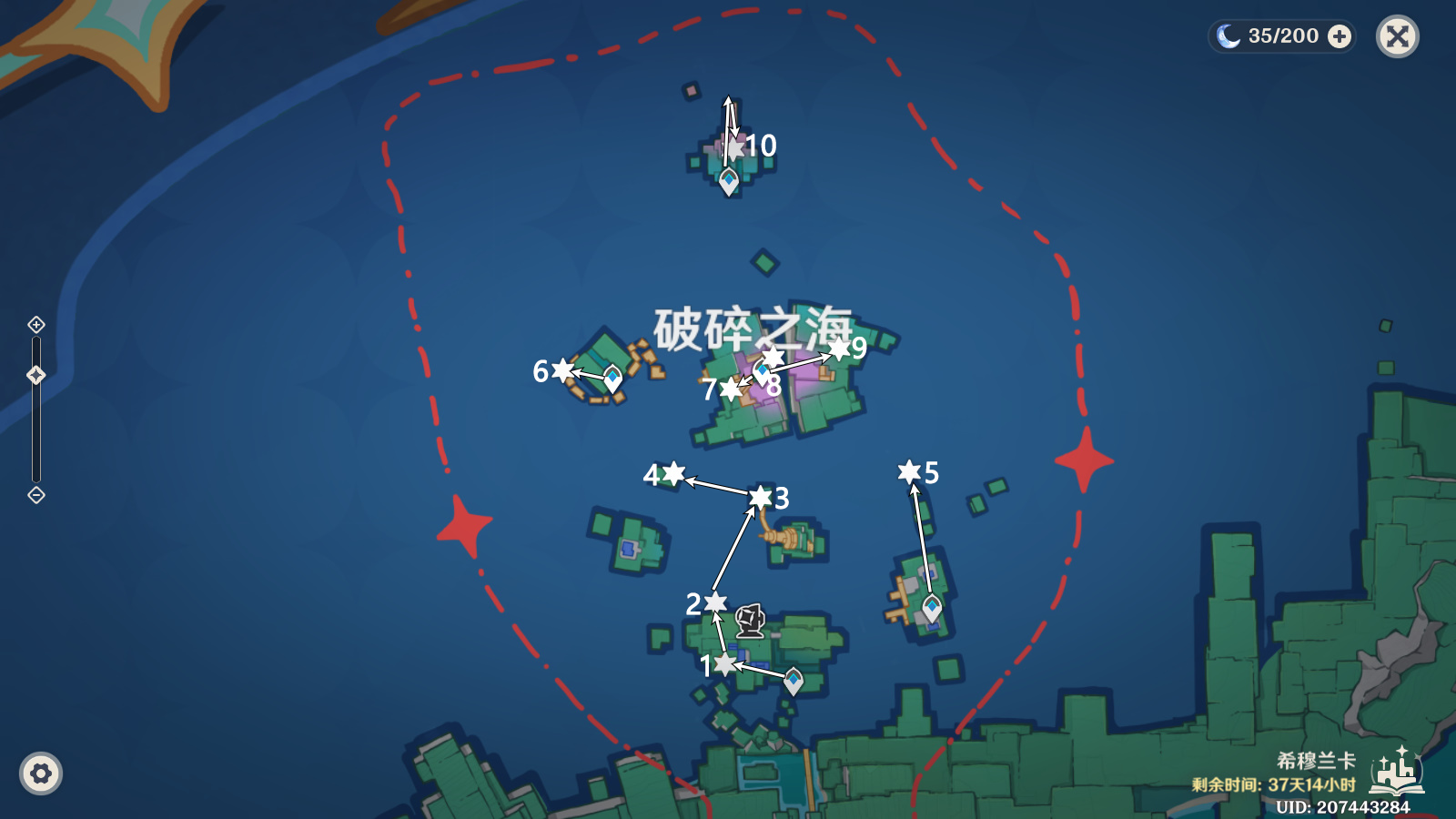Zoom in the map with the plus button
Screen dimensions: 1456x819
tap(36, 325)
